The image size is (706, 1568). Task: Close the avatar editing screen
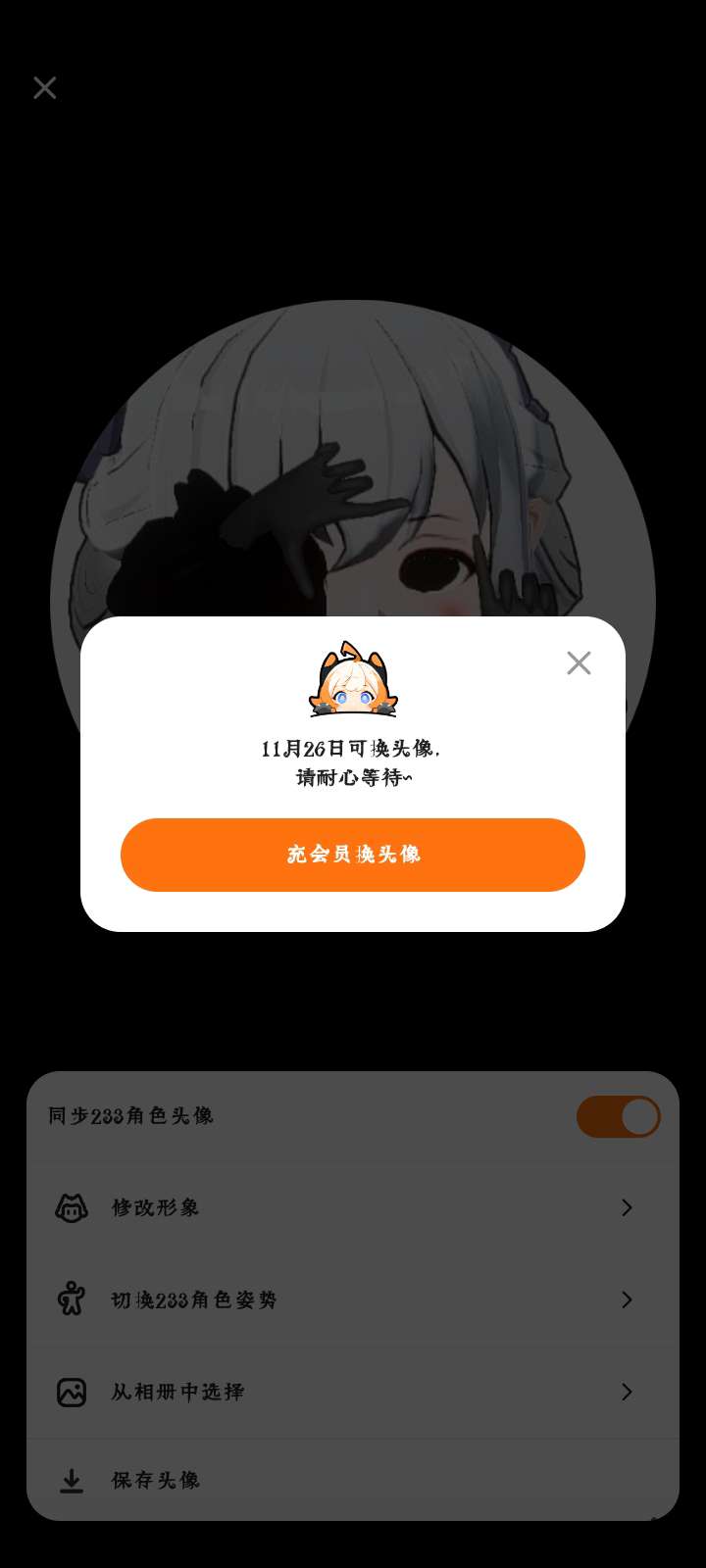45,88
